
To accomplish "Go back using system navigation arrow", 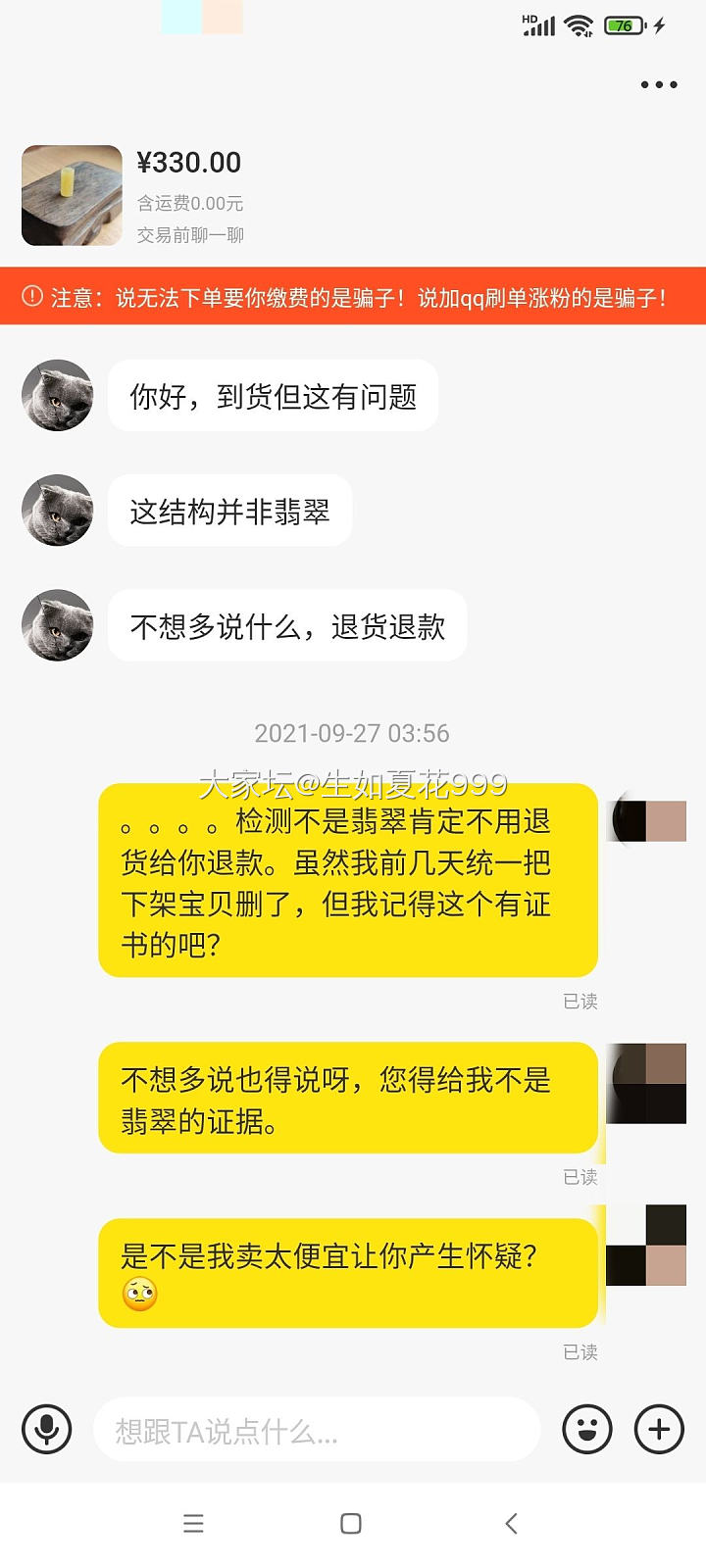I will pos(511,1523).
